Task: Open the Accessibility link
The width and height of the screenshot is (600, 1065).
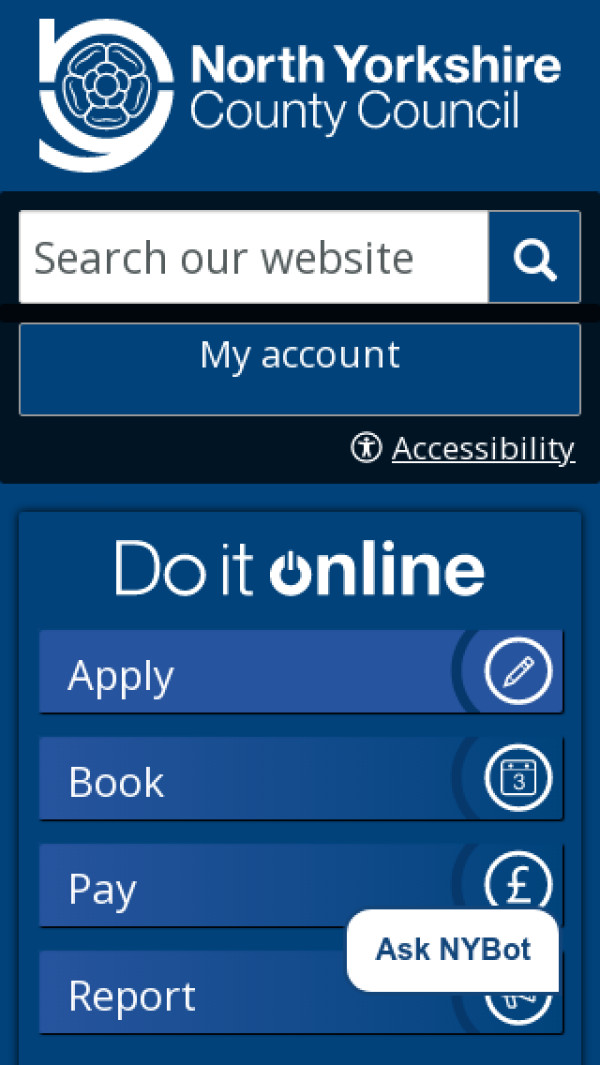Action: [482, 449]
